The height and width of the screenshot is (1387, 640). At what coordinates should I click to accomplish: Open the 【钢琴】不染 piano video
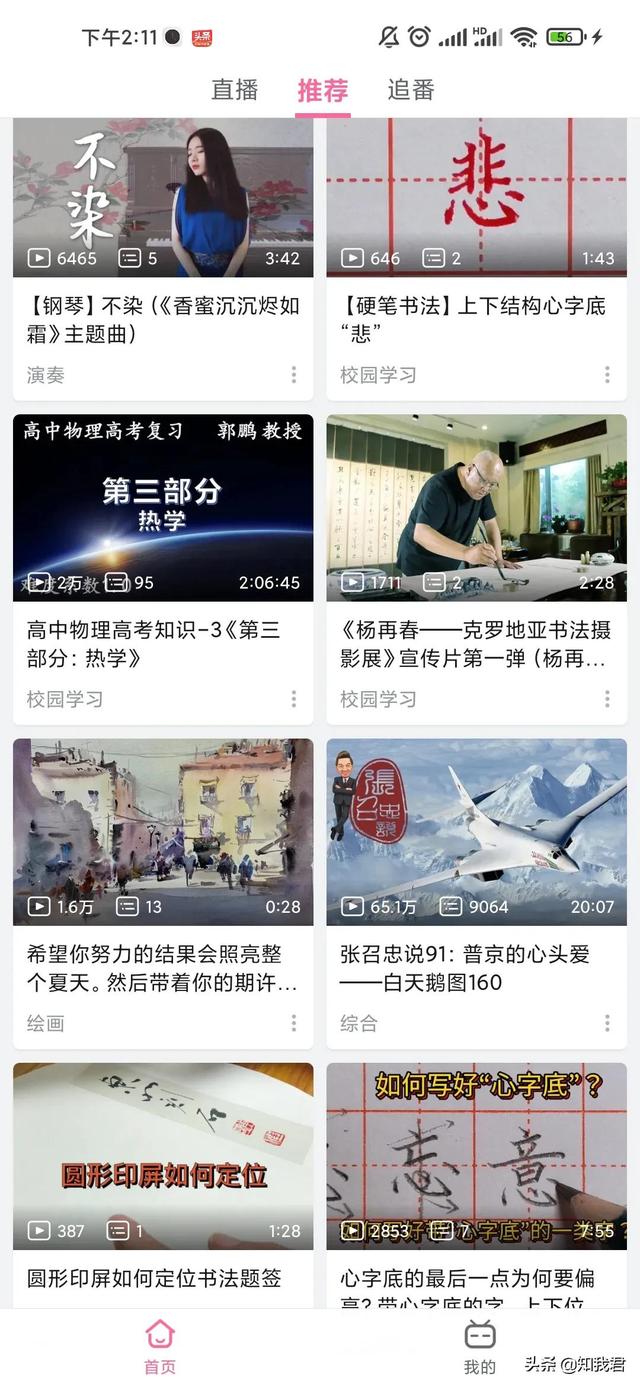click(163, 200)
